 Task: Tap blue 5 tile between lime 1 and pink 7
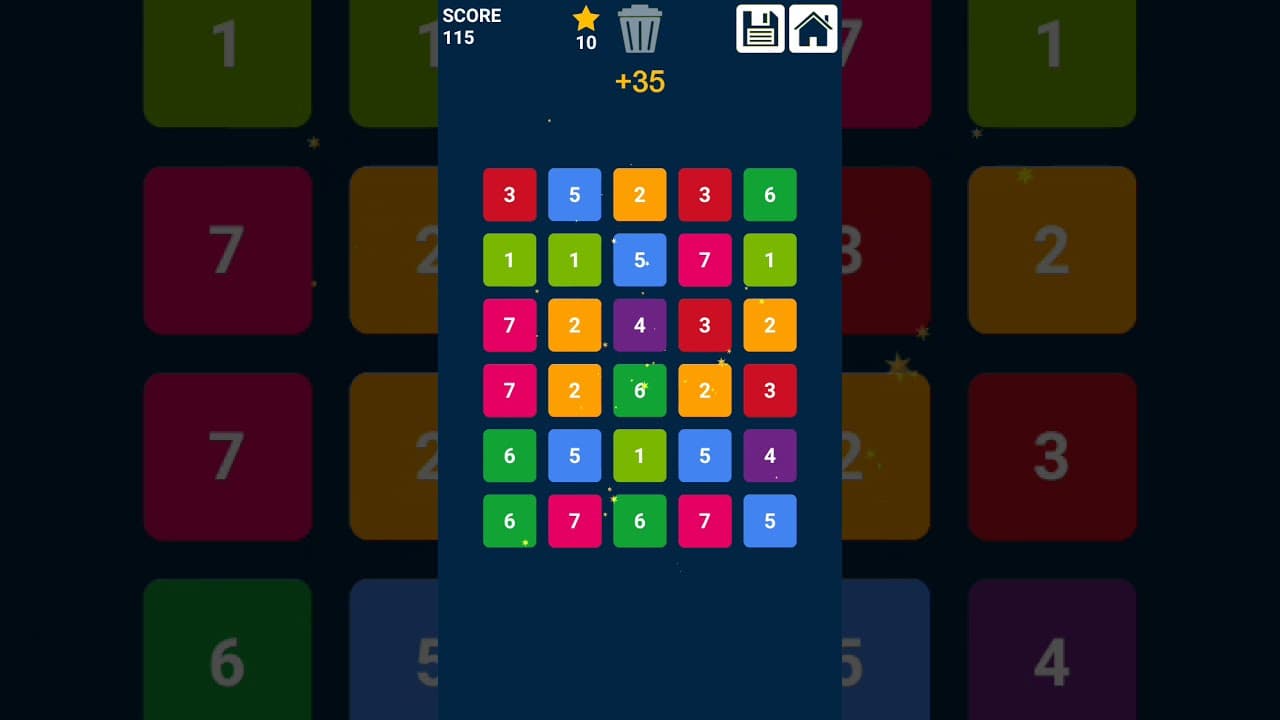pos(640,260)
